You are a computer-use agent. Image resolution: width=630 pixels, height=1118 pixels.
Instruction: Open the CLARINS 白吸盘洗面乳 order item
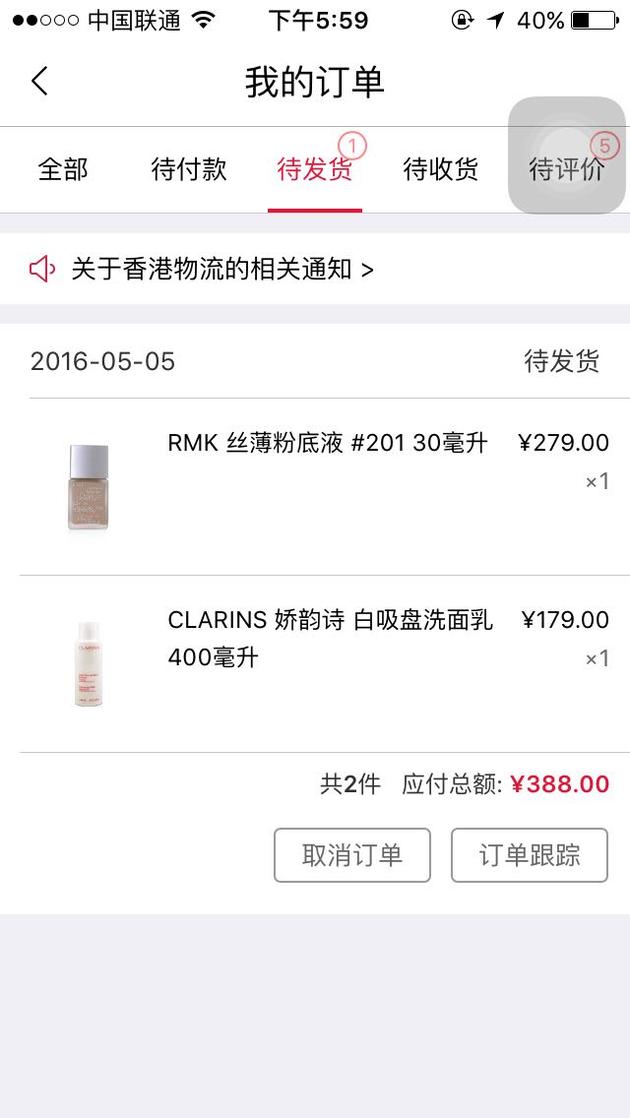[x=315, y=664]
